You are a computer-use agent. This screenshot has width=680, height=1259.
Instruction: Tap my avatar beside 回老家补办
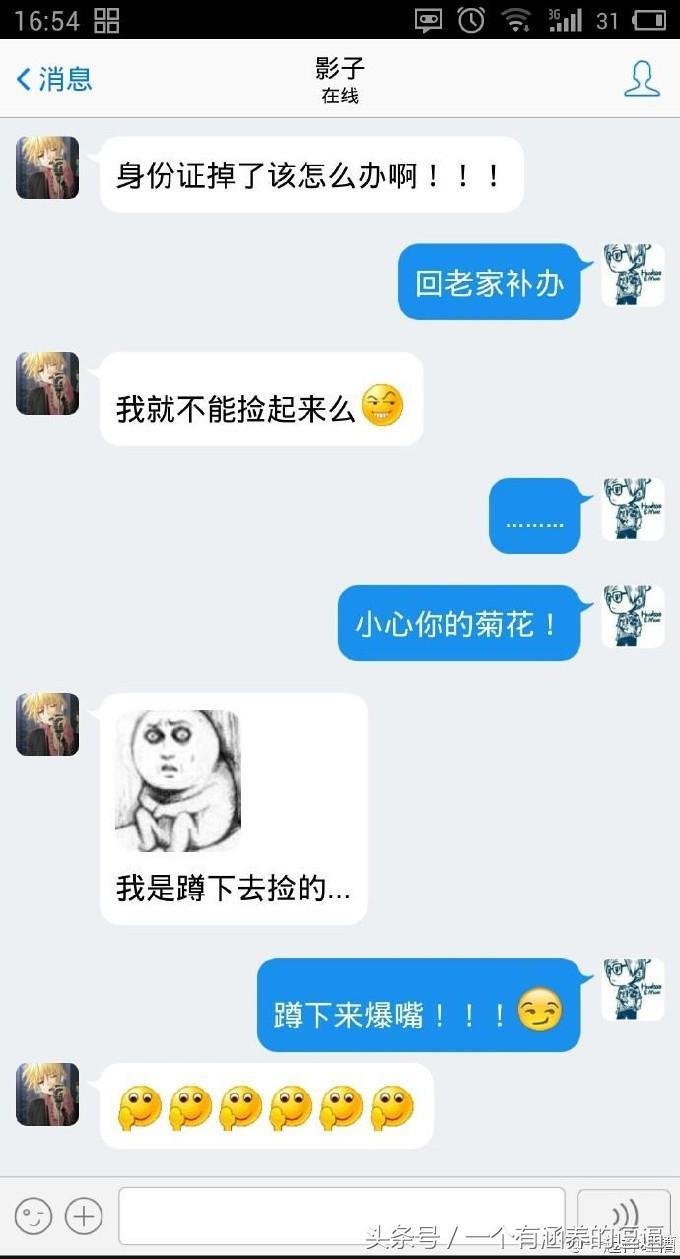[632, 275]
